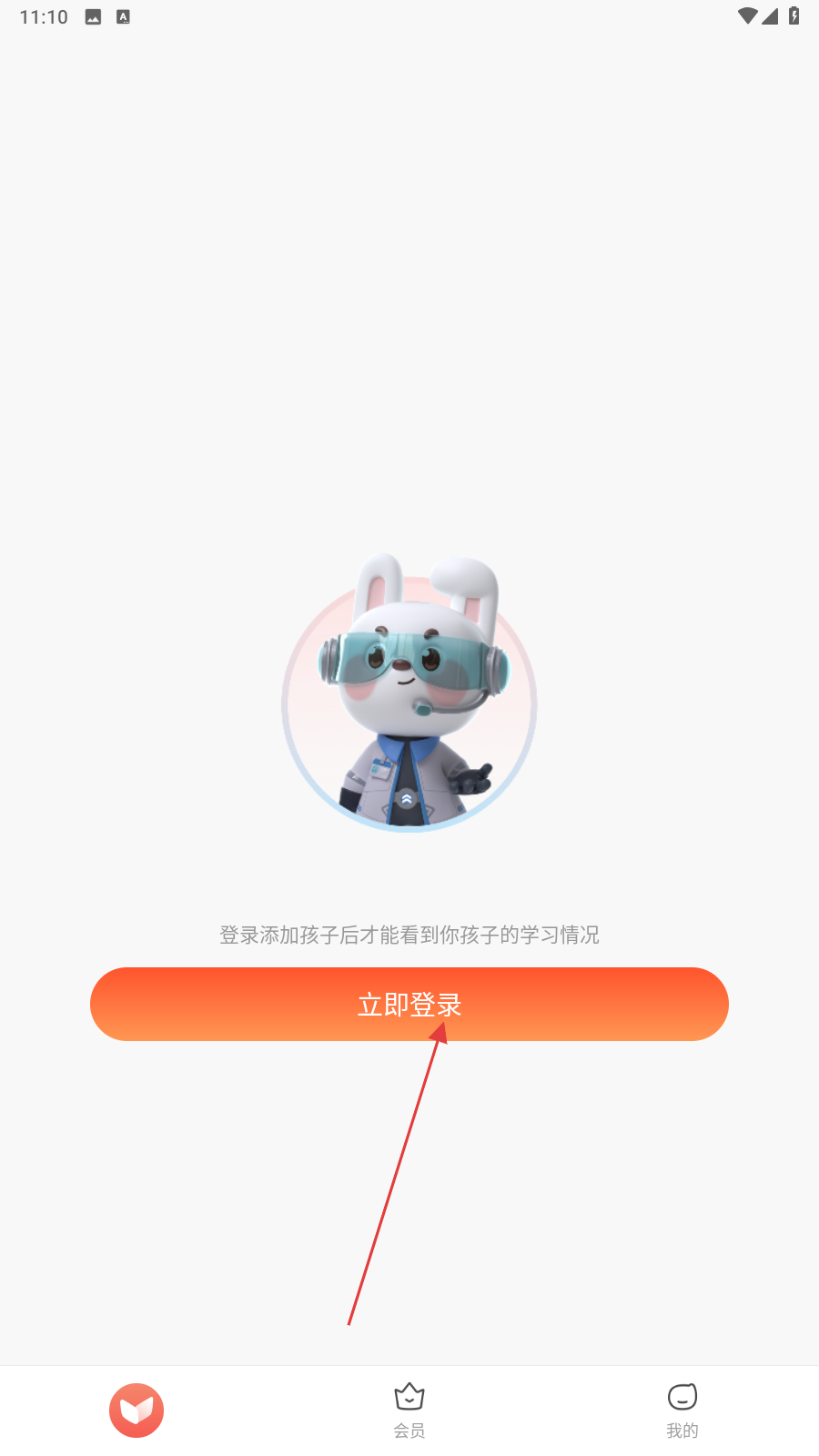Switch to the 会员 membership tab
This screenshot has height=1456, width=819.
[x=409, y=1410]
